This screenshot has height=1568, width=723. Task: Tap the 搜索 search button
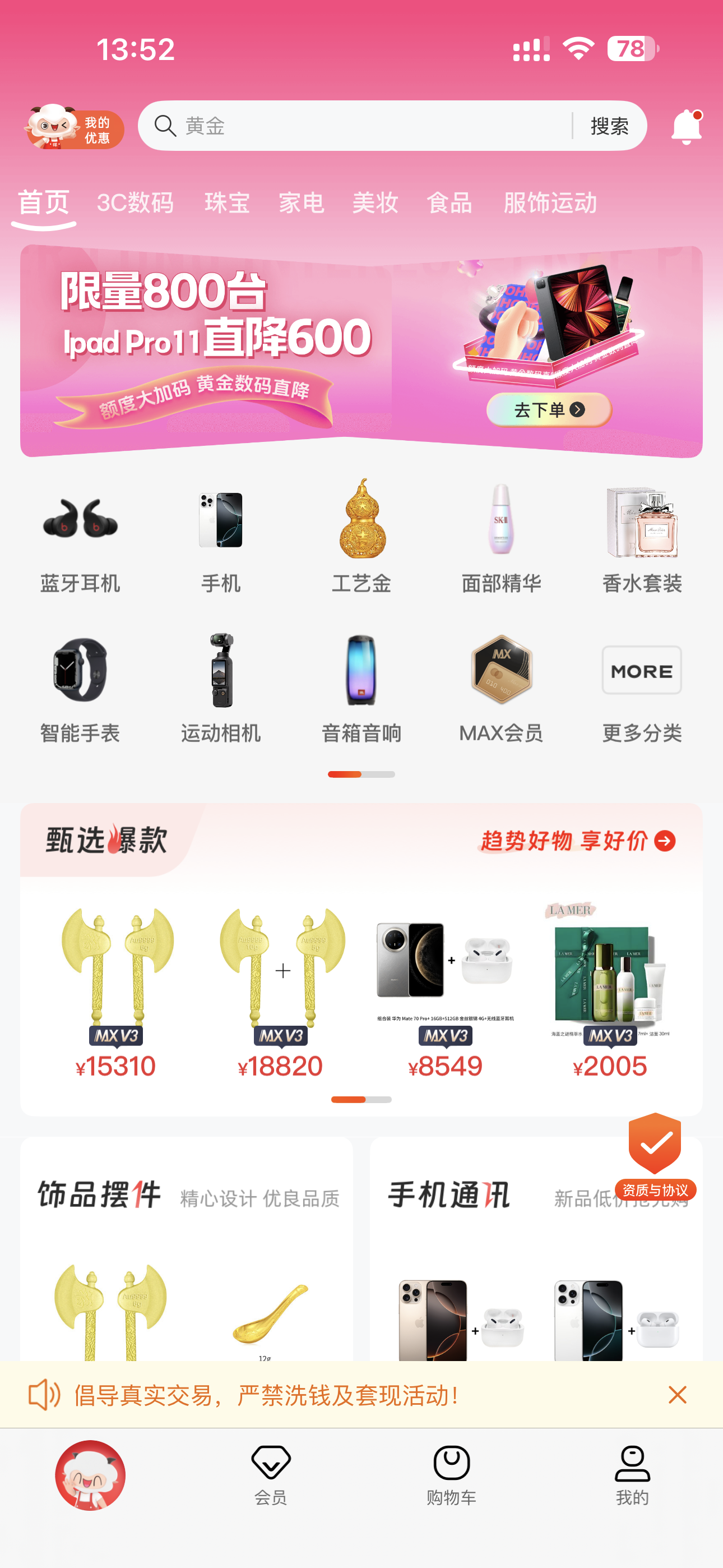pos(609,126)
